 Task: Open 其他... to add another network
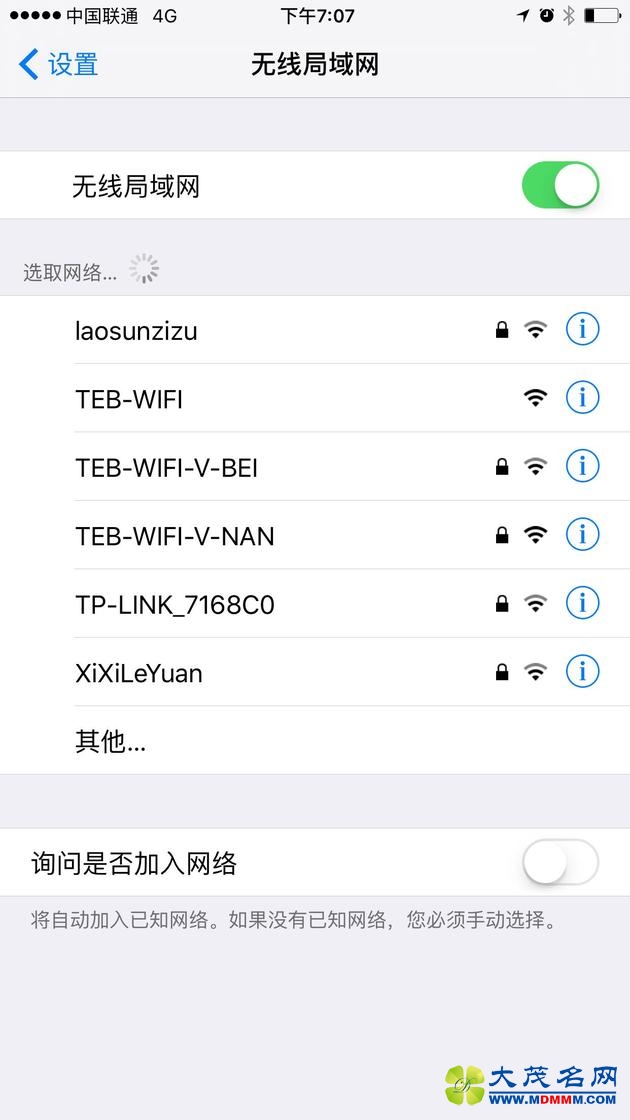[110, 741]
